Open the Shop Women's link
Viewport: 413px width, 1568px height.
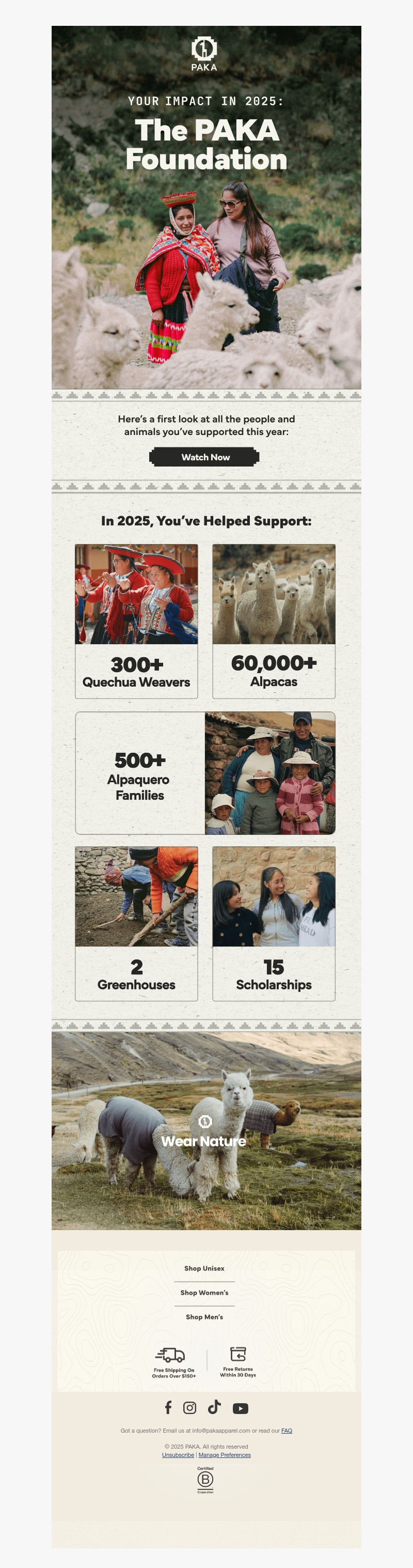[204, 1292]
